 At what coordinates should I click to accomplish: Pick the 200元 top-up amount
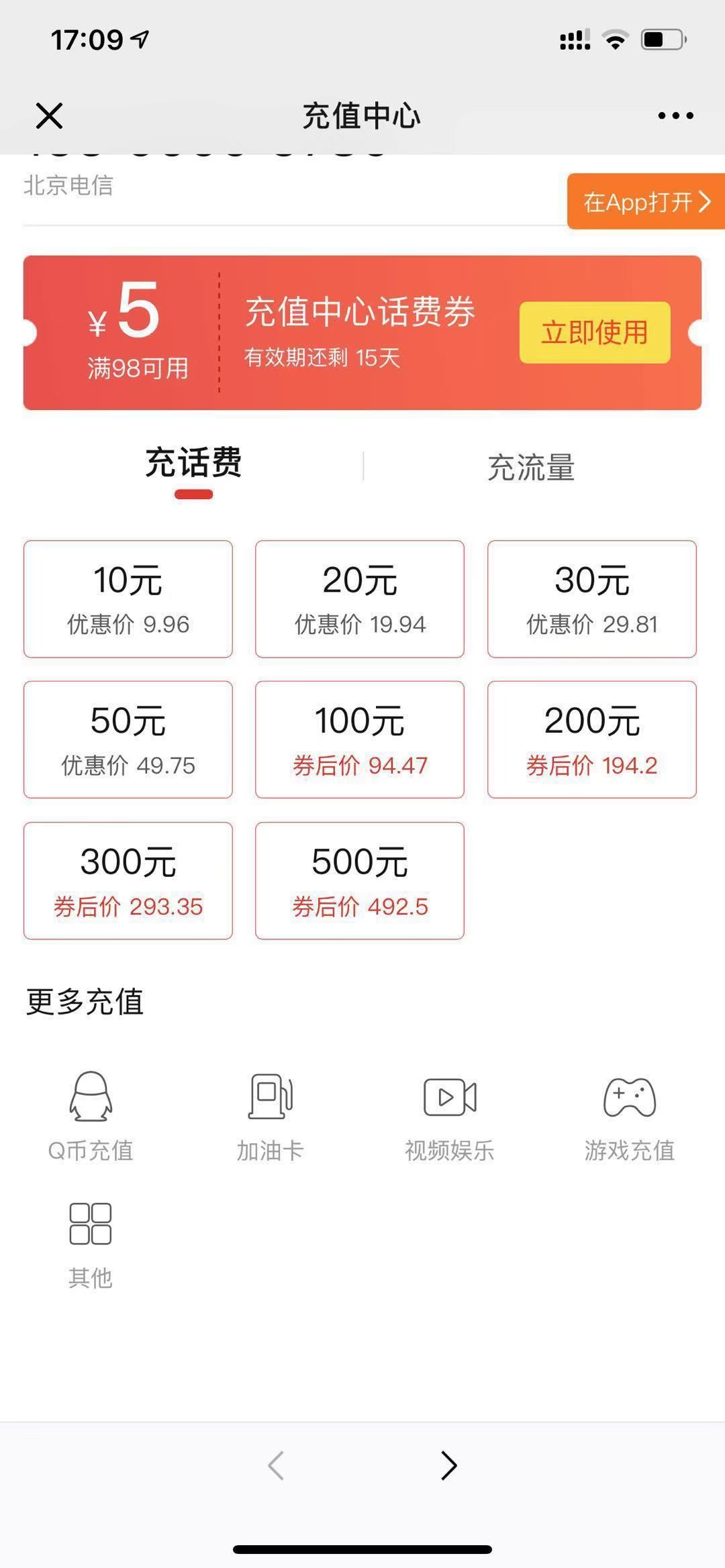click(591, 739)
